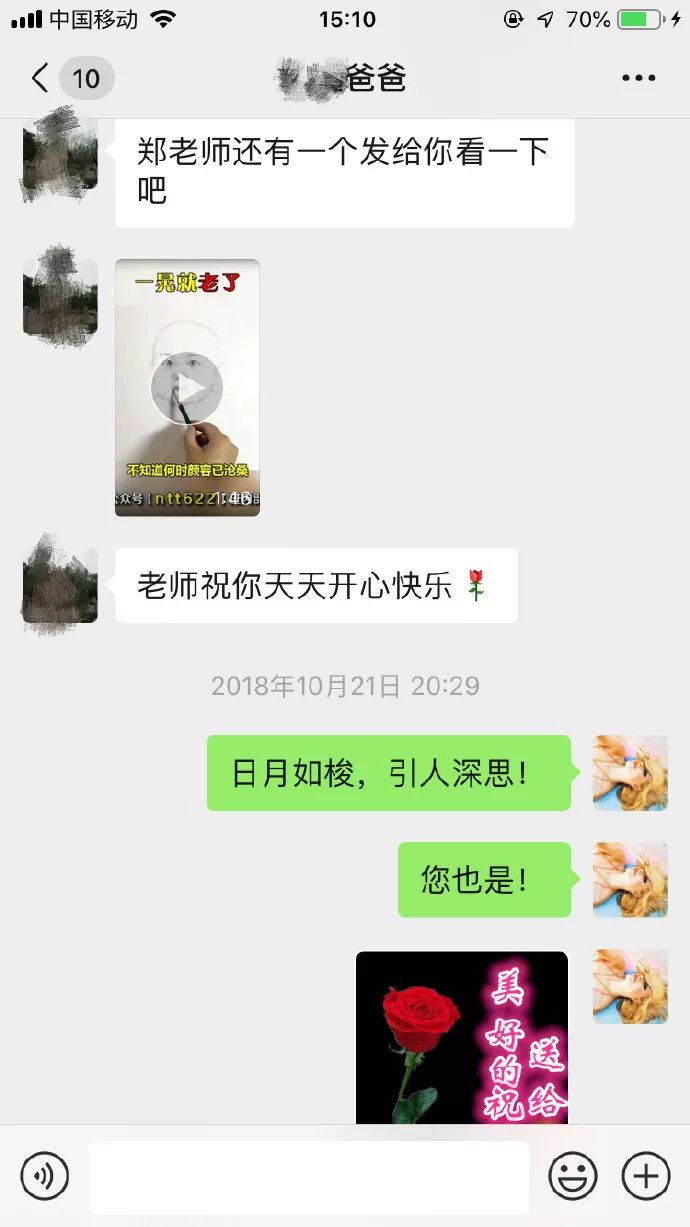Open the plus attachments menu
Image resolution: width=690 pixels, height=1227 pixels.
pos(645,1176)
